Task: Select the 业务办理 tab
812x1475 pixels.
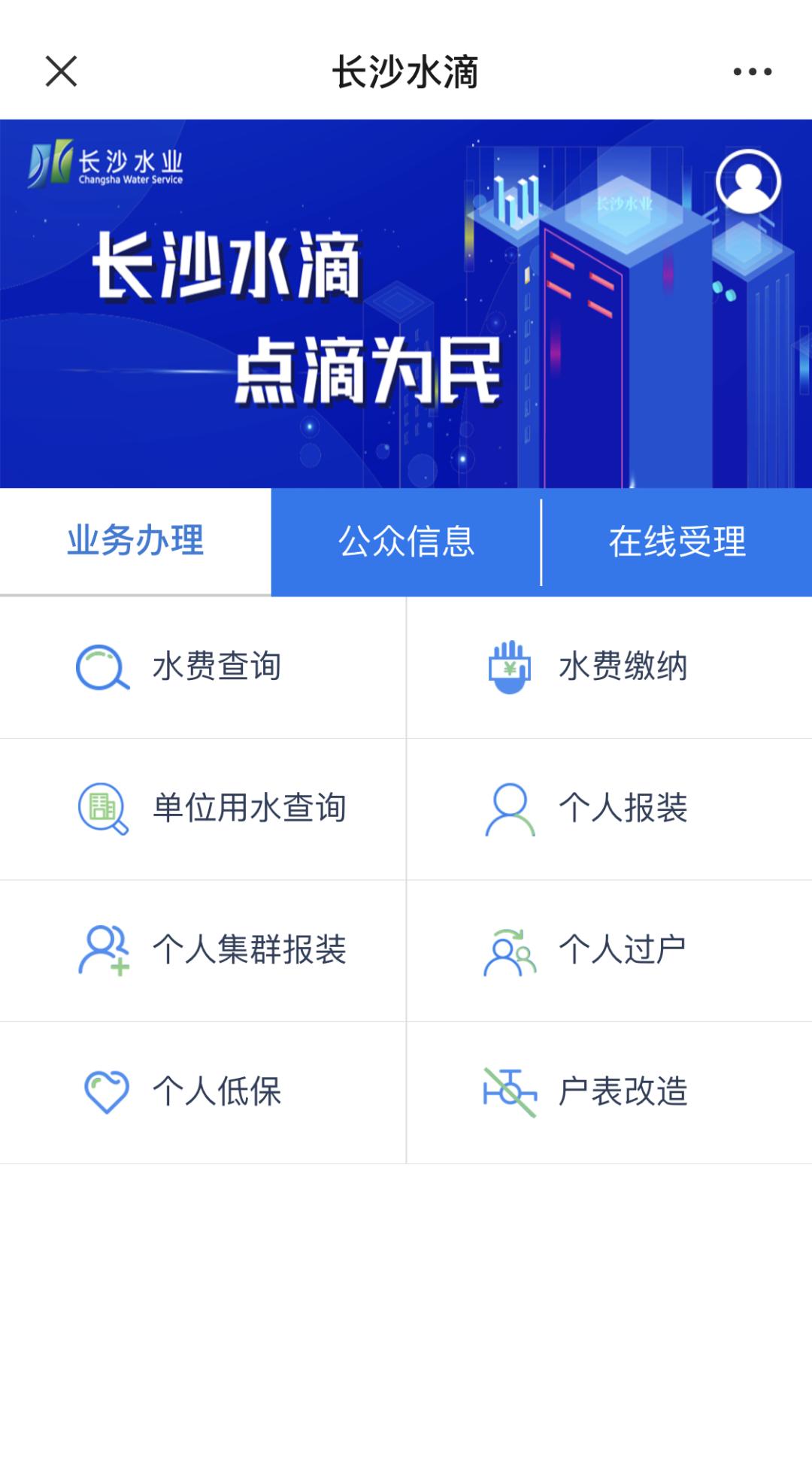Action: [x=135, y=541]
